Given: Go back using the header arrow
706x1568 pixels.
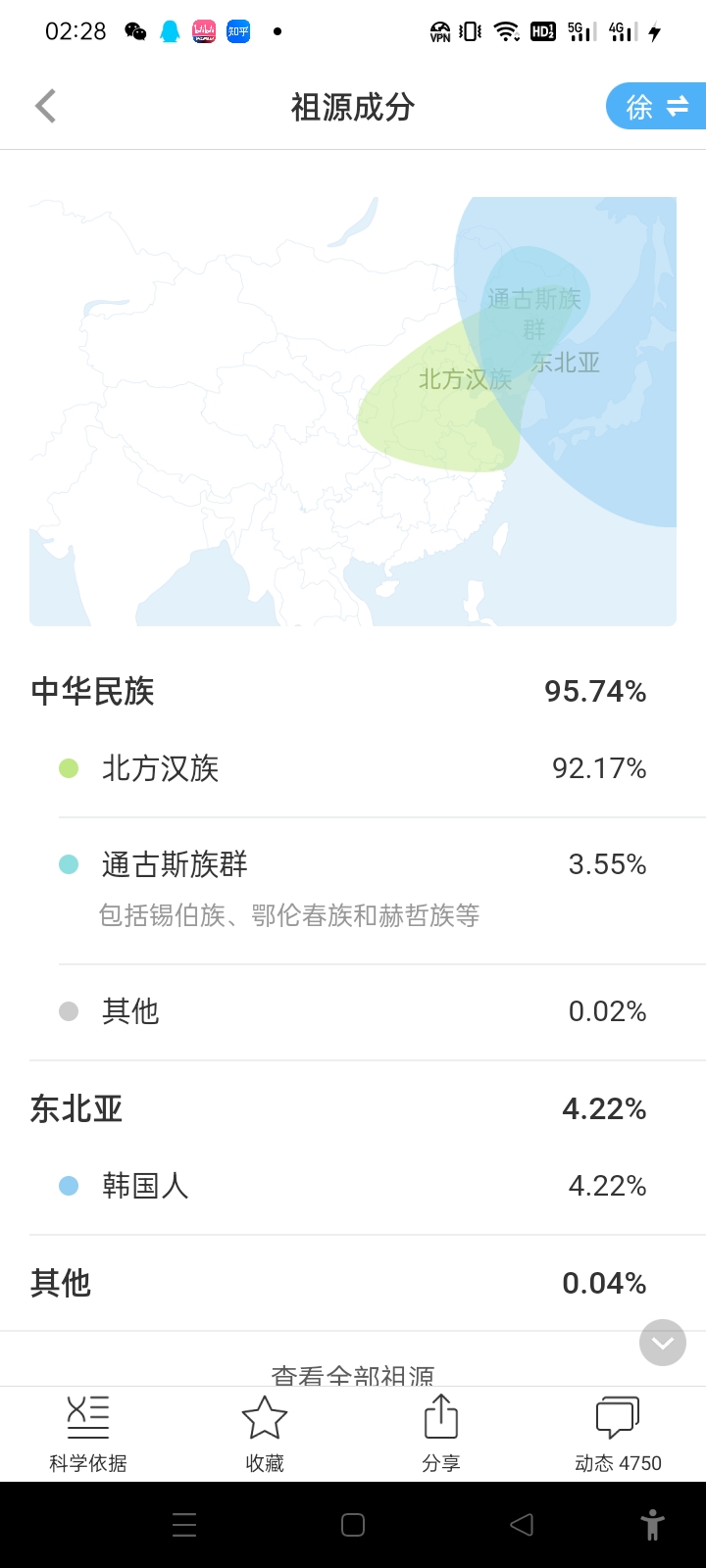Looking at the screenshot, I should pyautogui.click(x=45, y=106).
